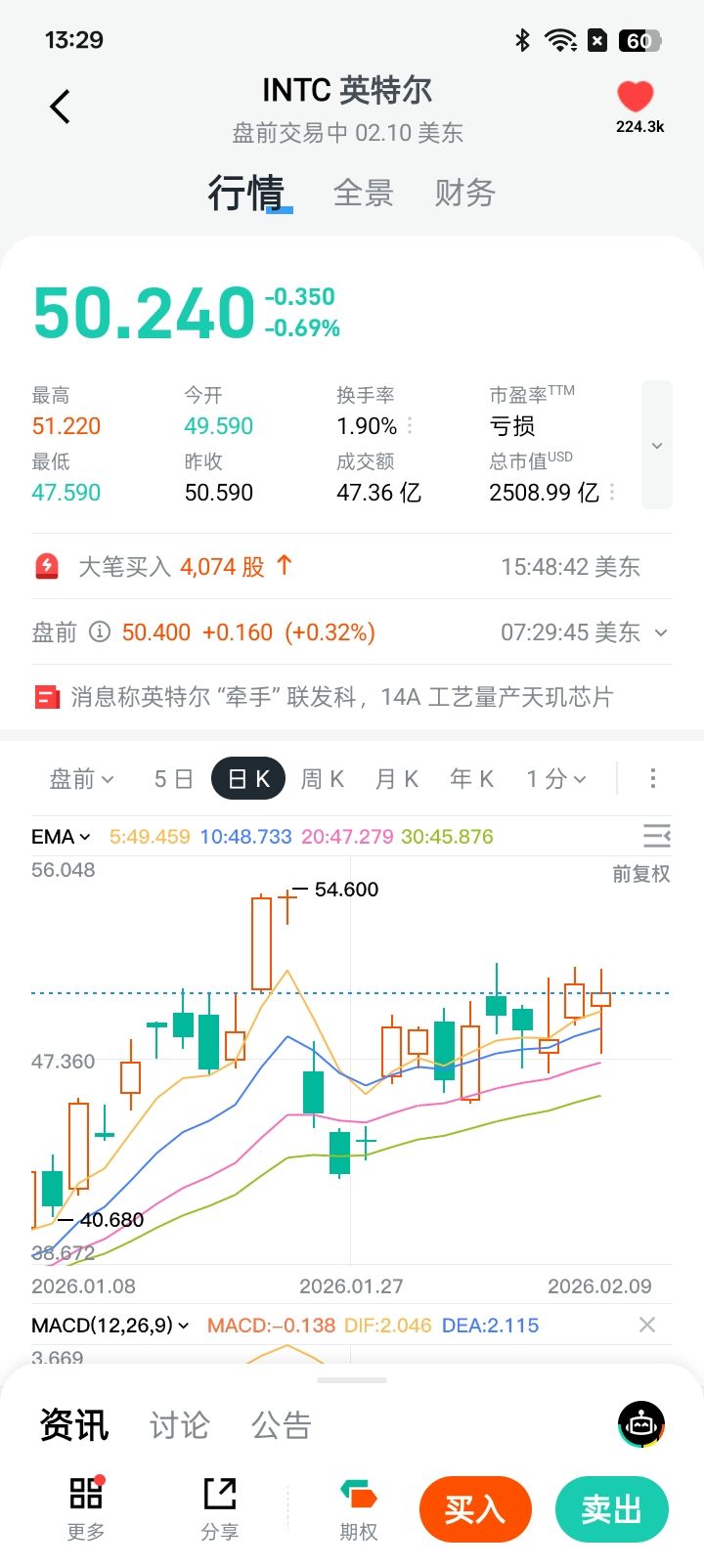Viewport: 704px width, 1568px height.
Task: Tap the 卖出 sell button
Action: [611, 1509]
